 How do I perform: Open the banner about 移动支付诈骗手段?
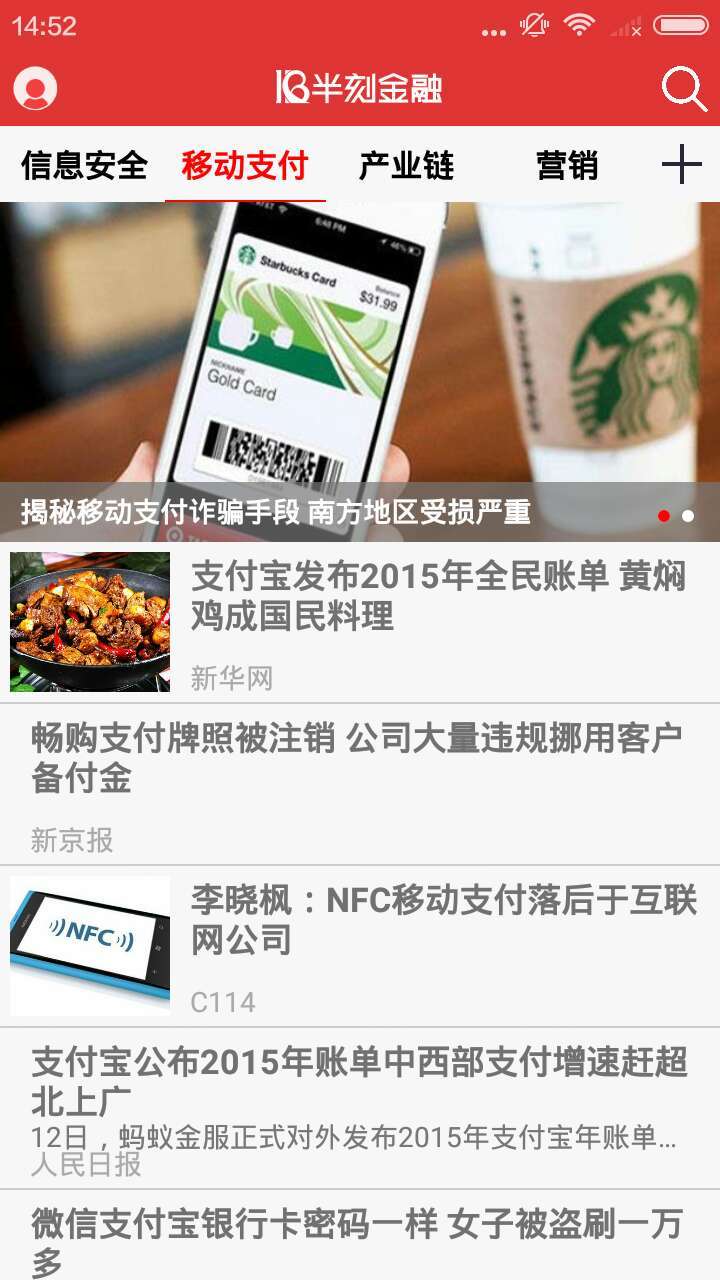click(360, 370)
